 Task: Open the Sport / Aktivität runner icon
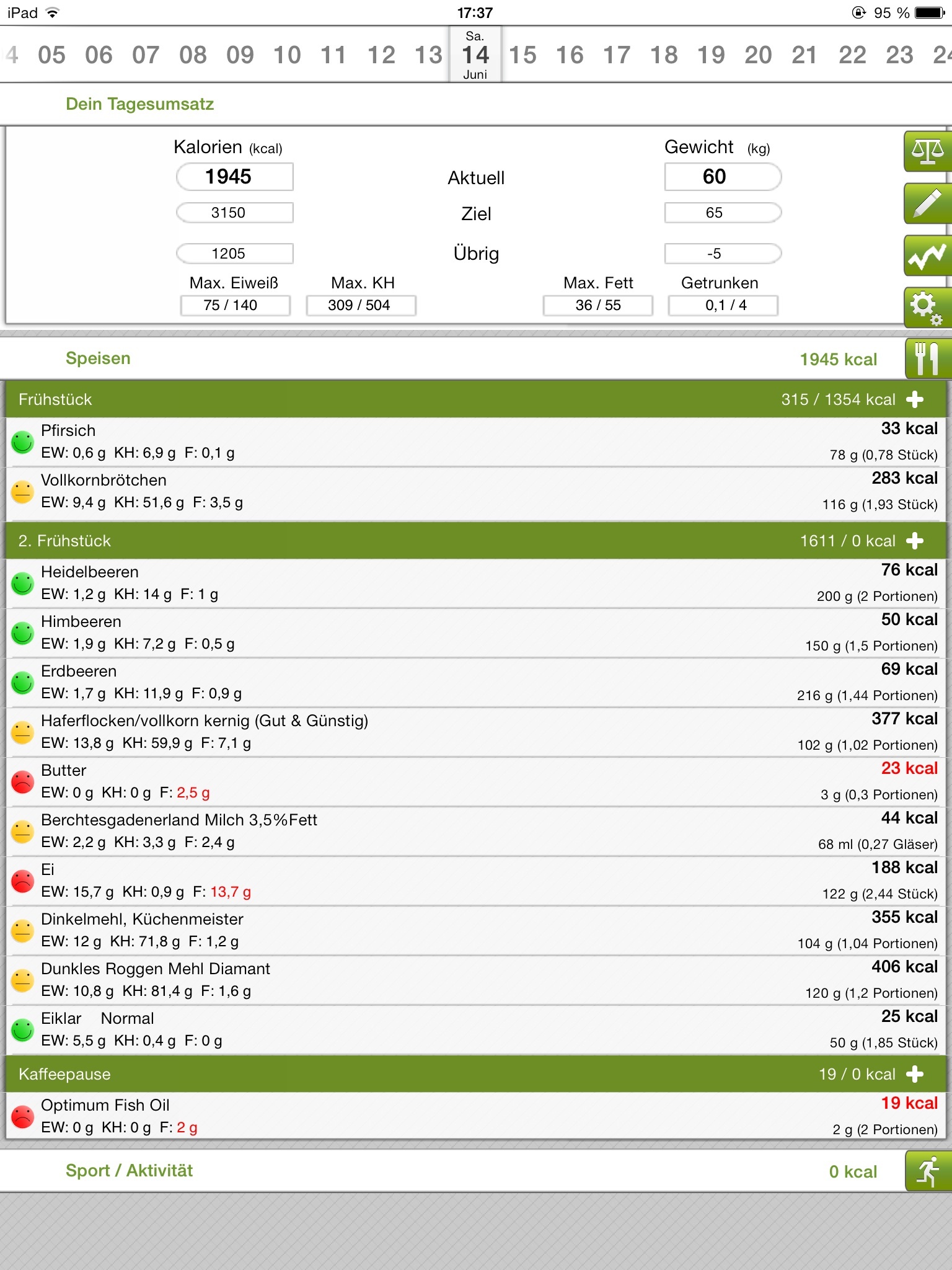[x=927, y=1171]
